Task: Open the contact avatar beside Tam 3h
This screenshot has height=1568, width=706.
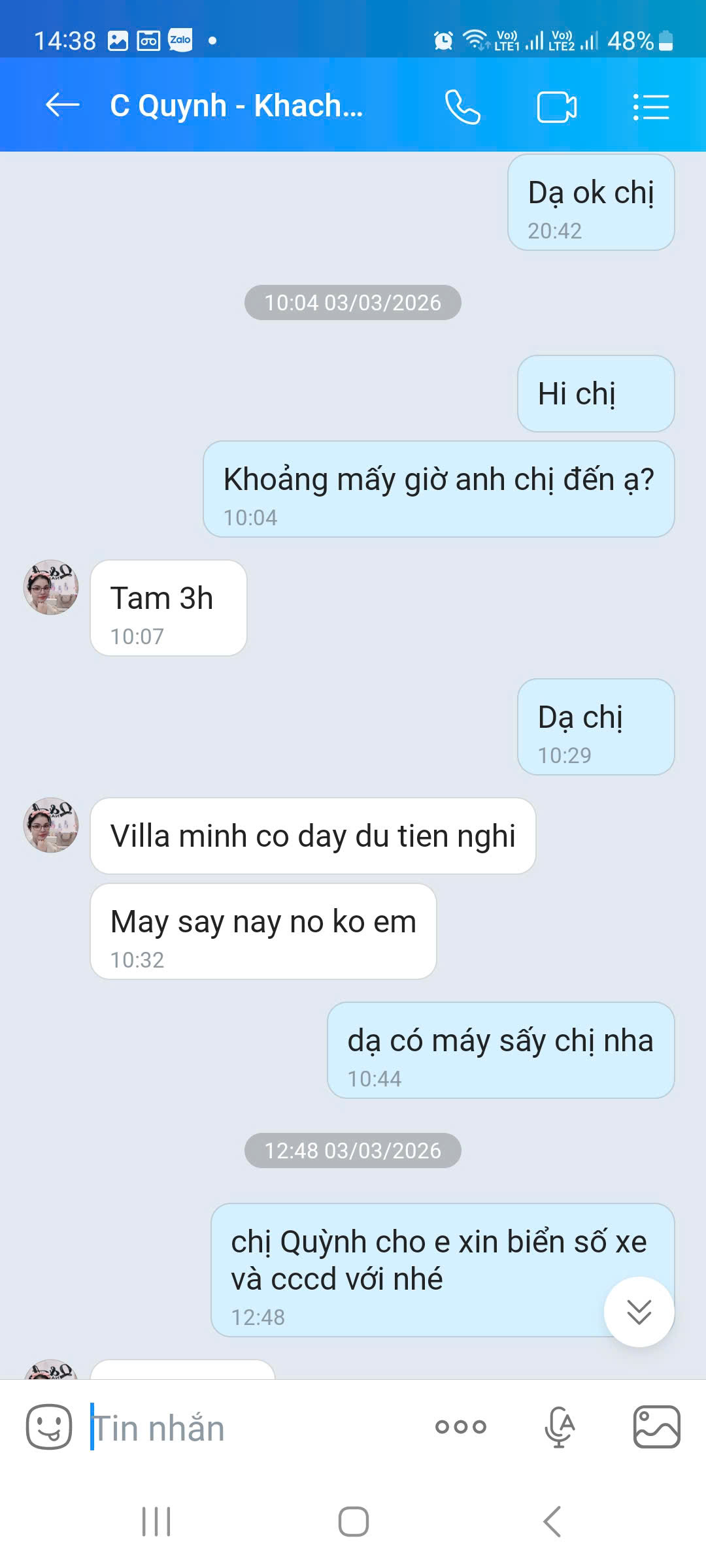Action: tap(51, 587)
